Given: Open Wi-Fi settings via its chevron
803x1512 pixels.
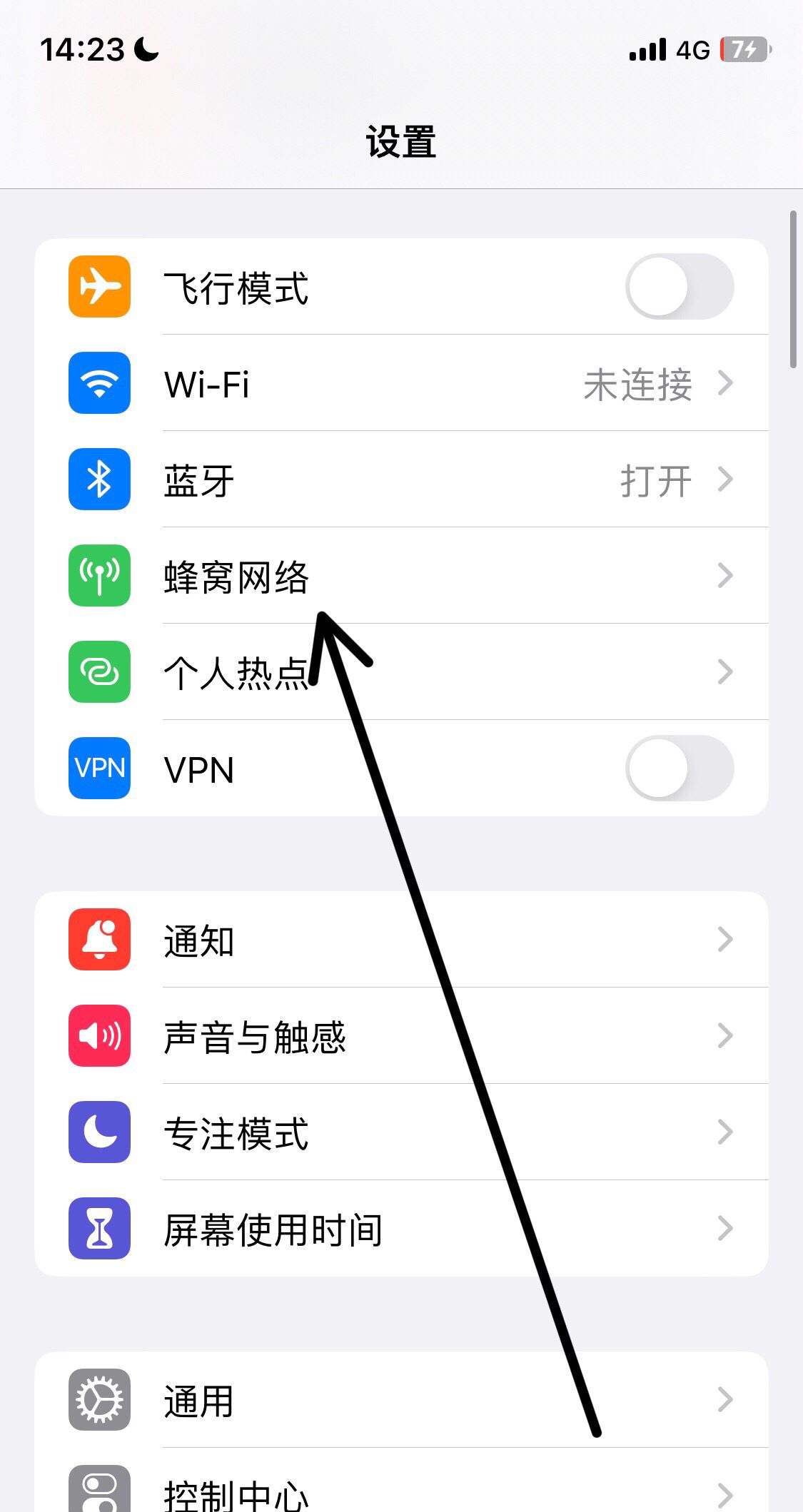Looking at the screenshot, I should click(x=727, y=384).
